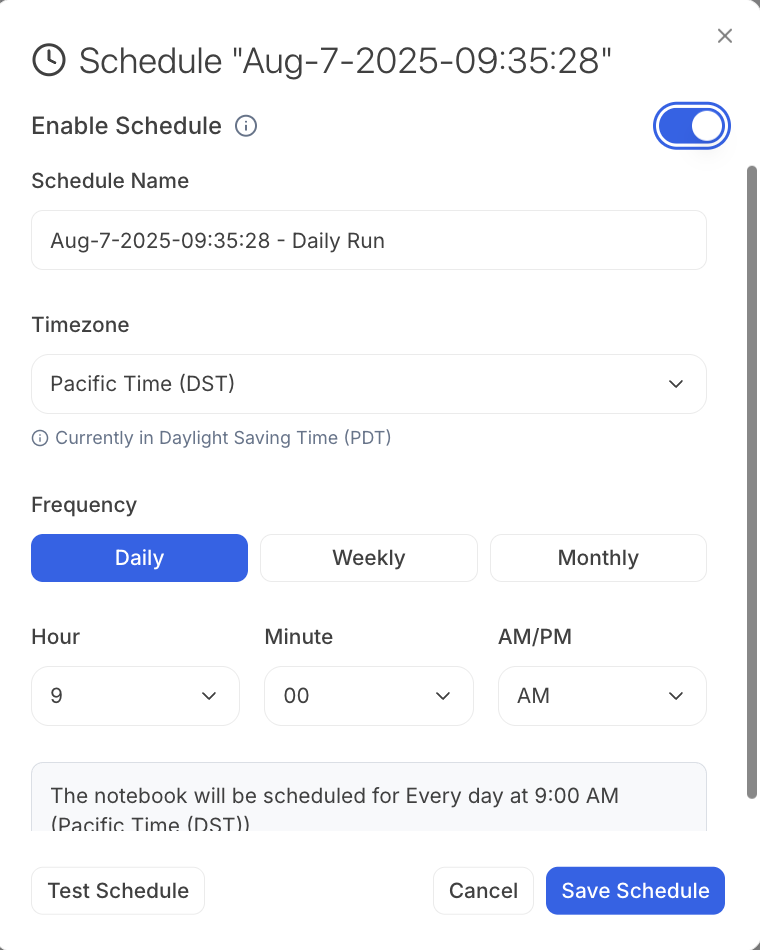Select the Monthly frequency option
Image resolution: width=760 pixels, height=950 pixels.
click(598, 558)
